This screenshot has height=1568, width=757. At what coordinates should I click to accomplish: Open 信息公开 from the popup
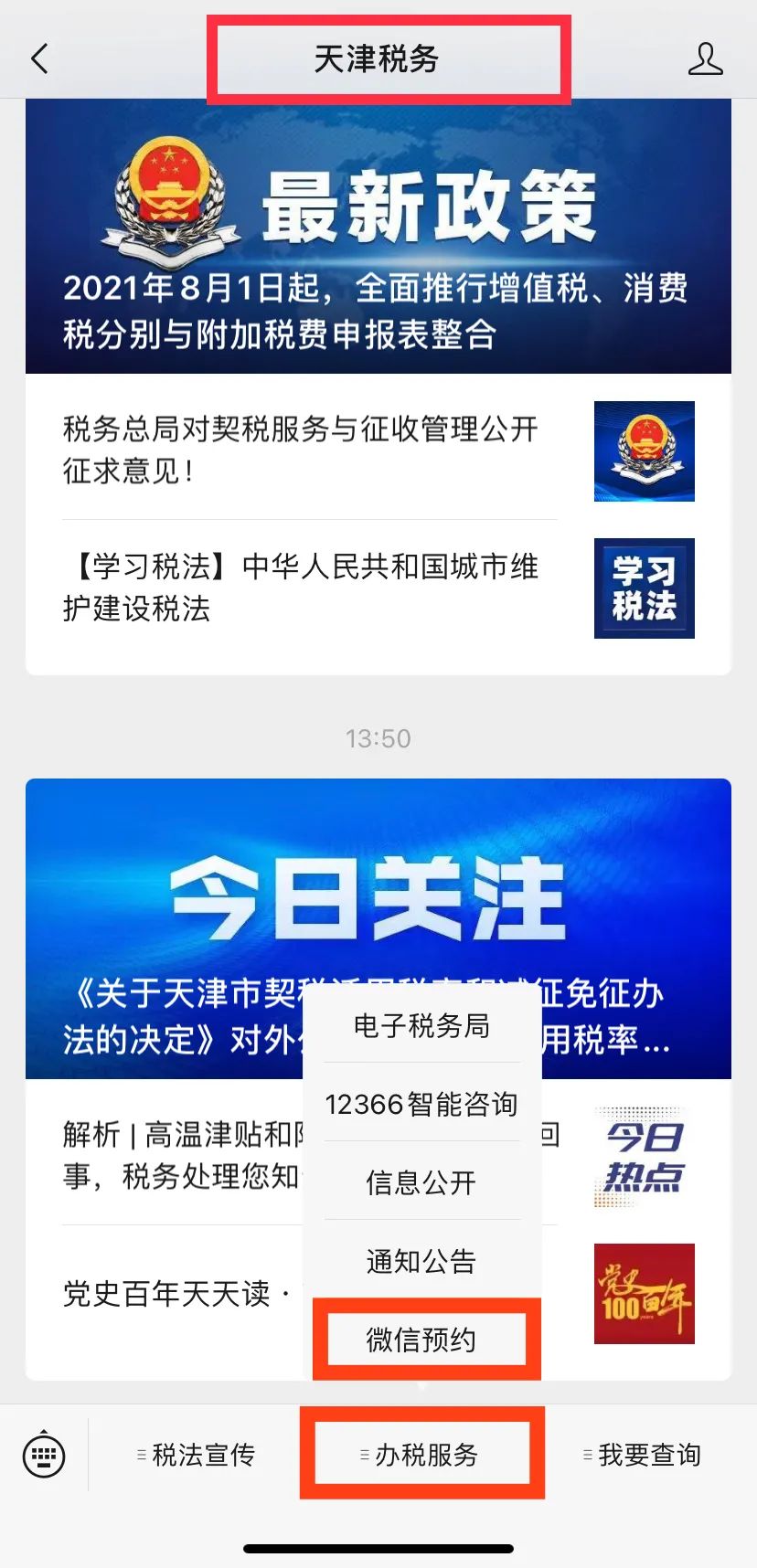click(x=421, y=1183)
